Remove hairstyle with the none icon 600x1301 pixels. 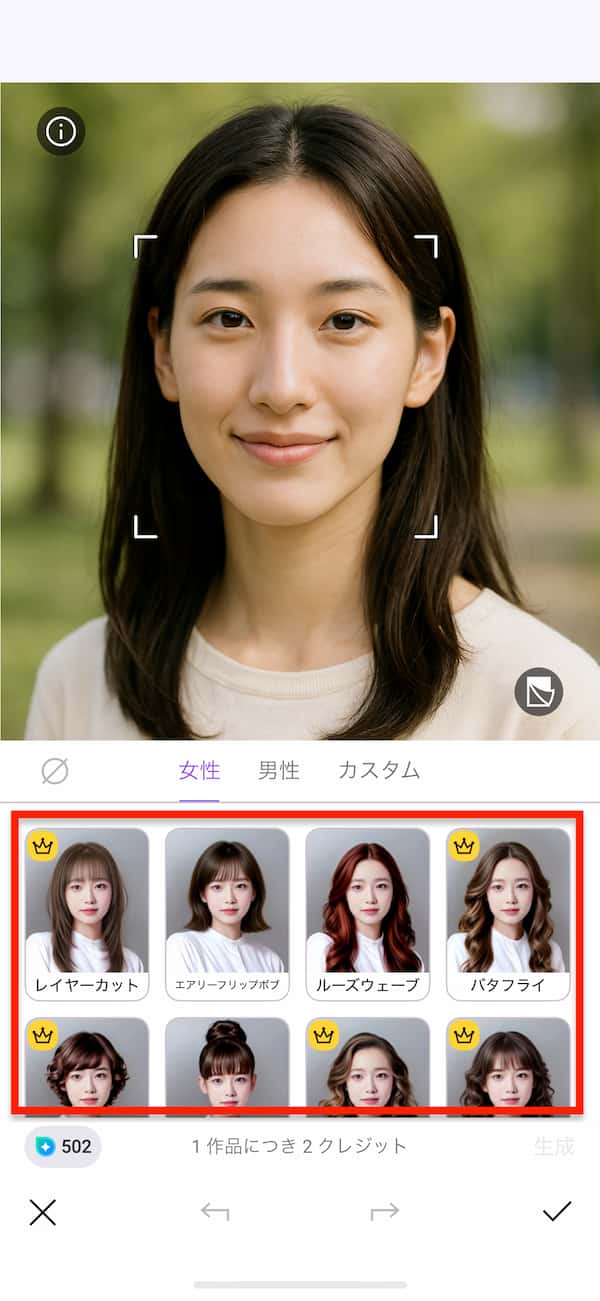[55, 771]
